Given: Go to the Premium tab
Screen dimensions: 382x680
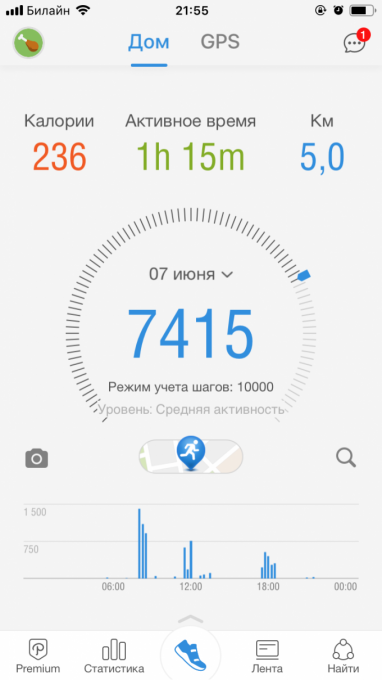Looking at the screenshot, I should click(38, 656).
